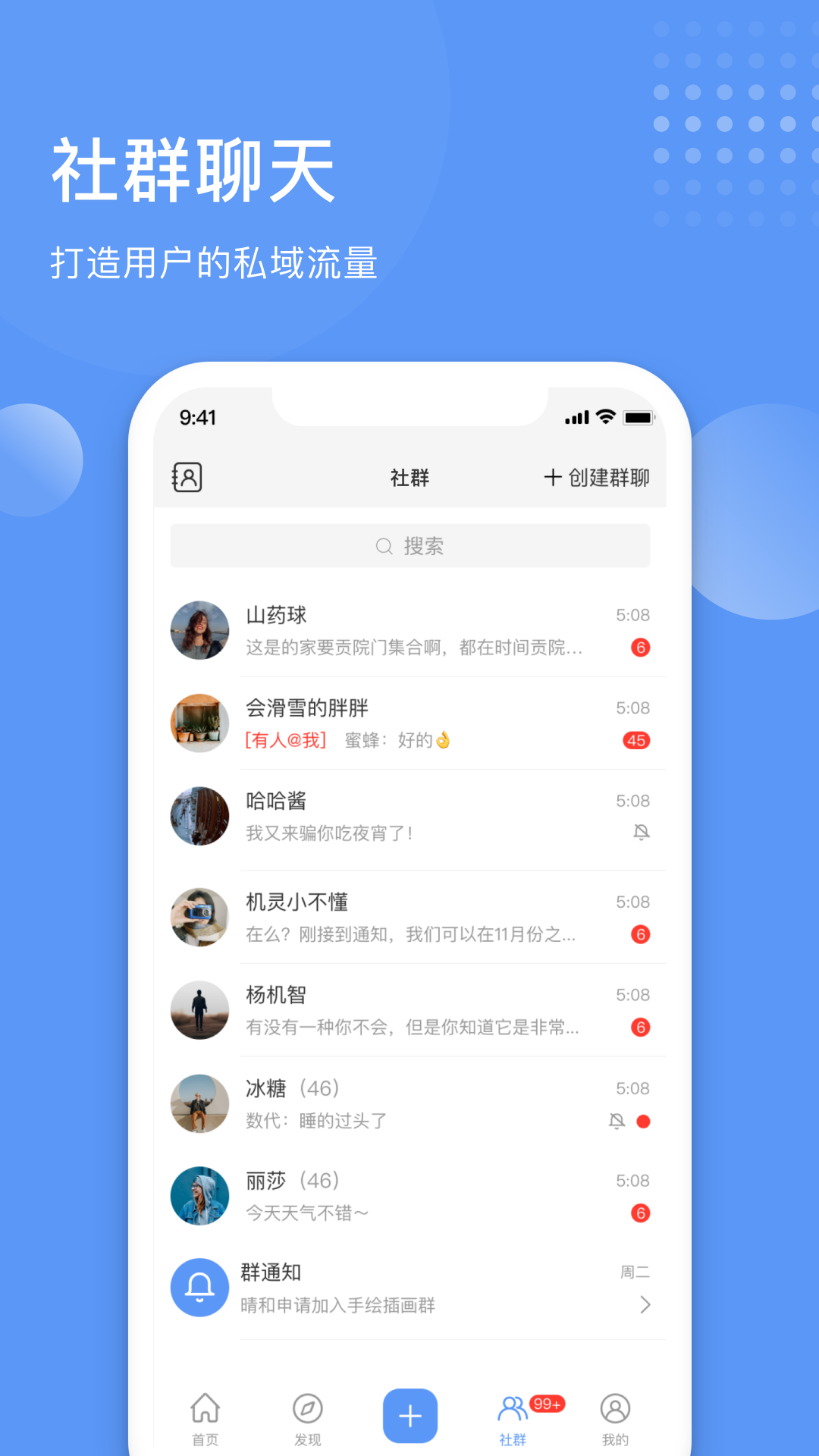Tap the red 45 unread badge
Viewport: 819px width, 1456px height.
click(637, 741)
